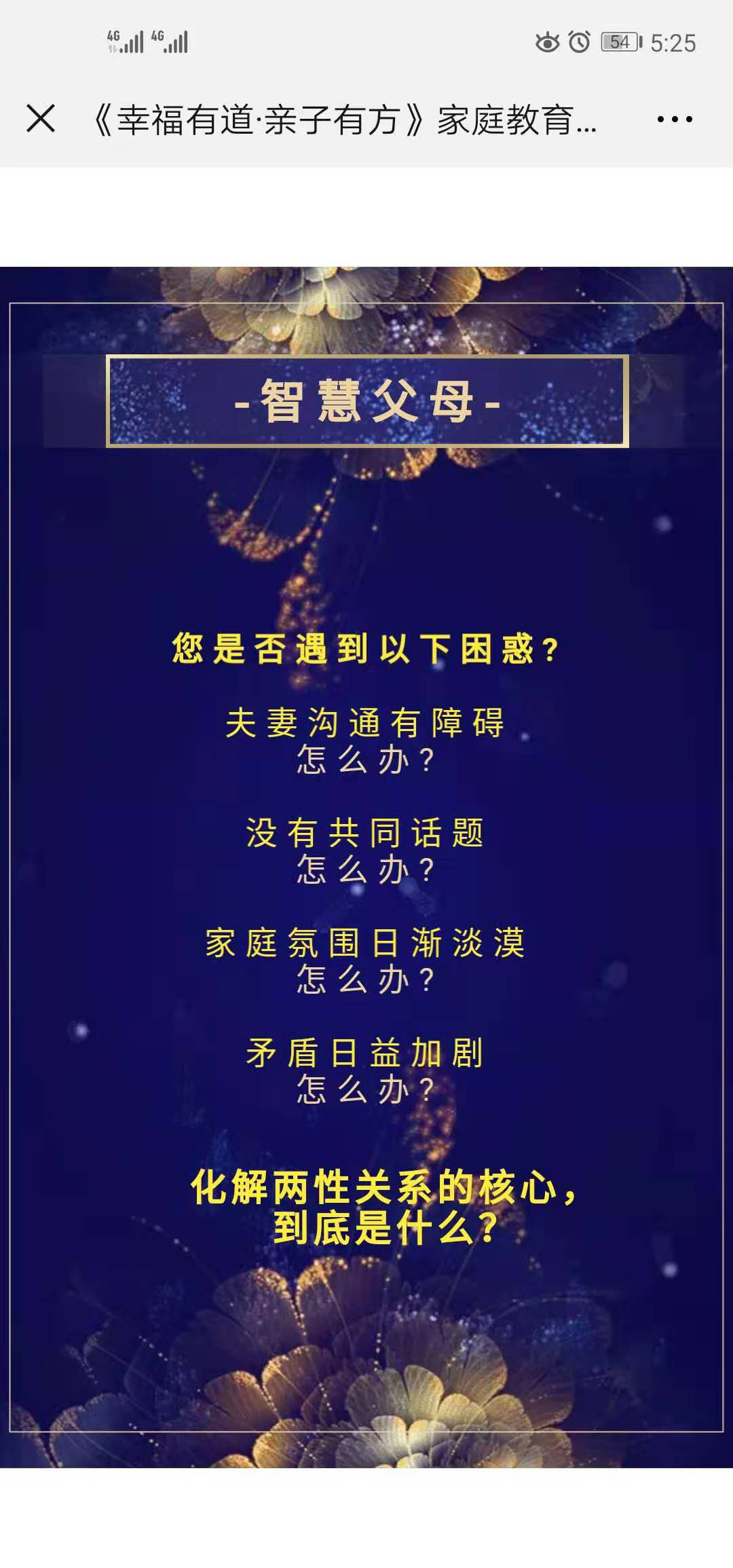Close the article webview with the X

coord(41,119)
